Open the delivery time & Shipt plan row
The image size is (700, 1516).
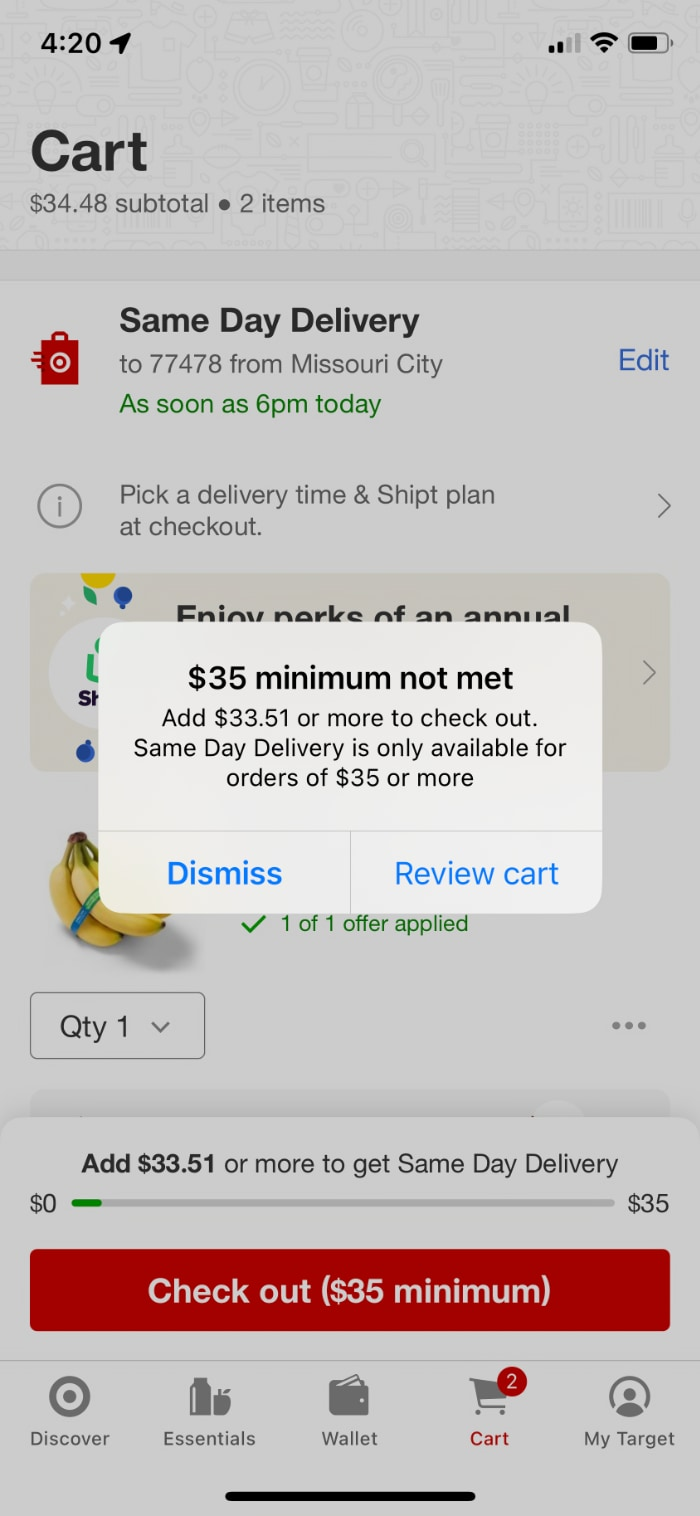(x=350, y=509)
